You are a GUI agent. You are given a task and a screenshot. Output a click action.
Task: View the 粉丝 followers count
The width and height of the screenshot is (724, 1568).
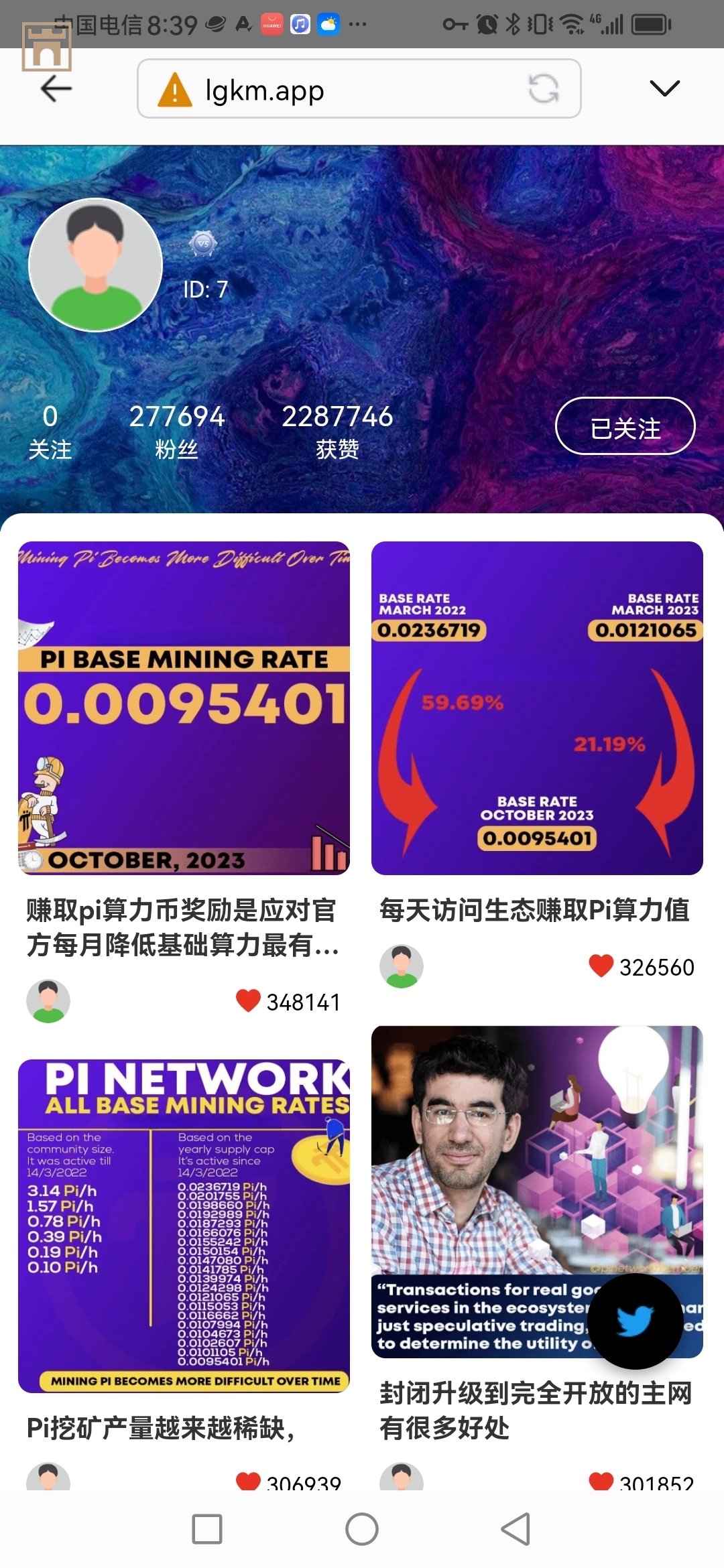pos(176,430)
